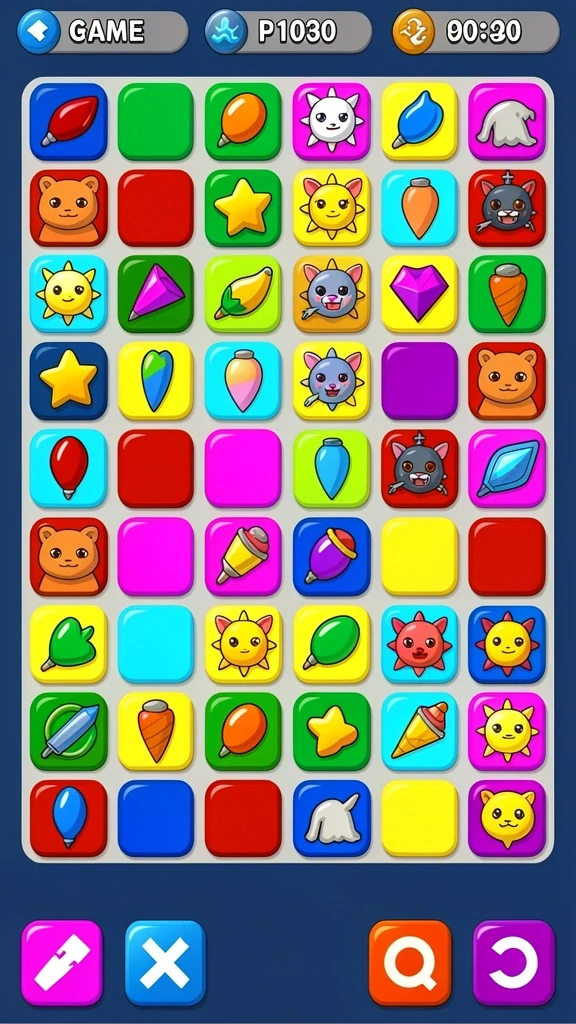The image size is (576, 1024).
Task: Select the plain cyan tile
Action: (x=155, y=644)
